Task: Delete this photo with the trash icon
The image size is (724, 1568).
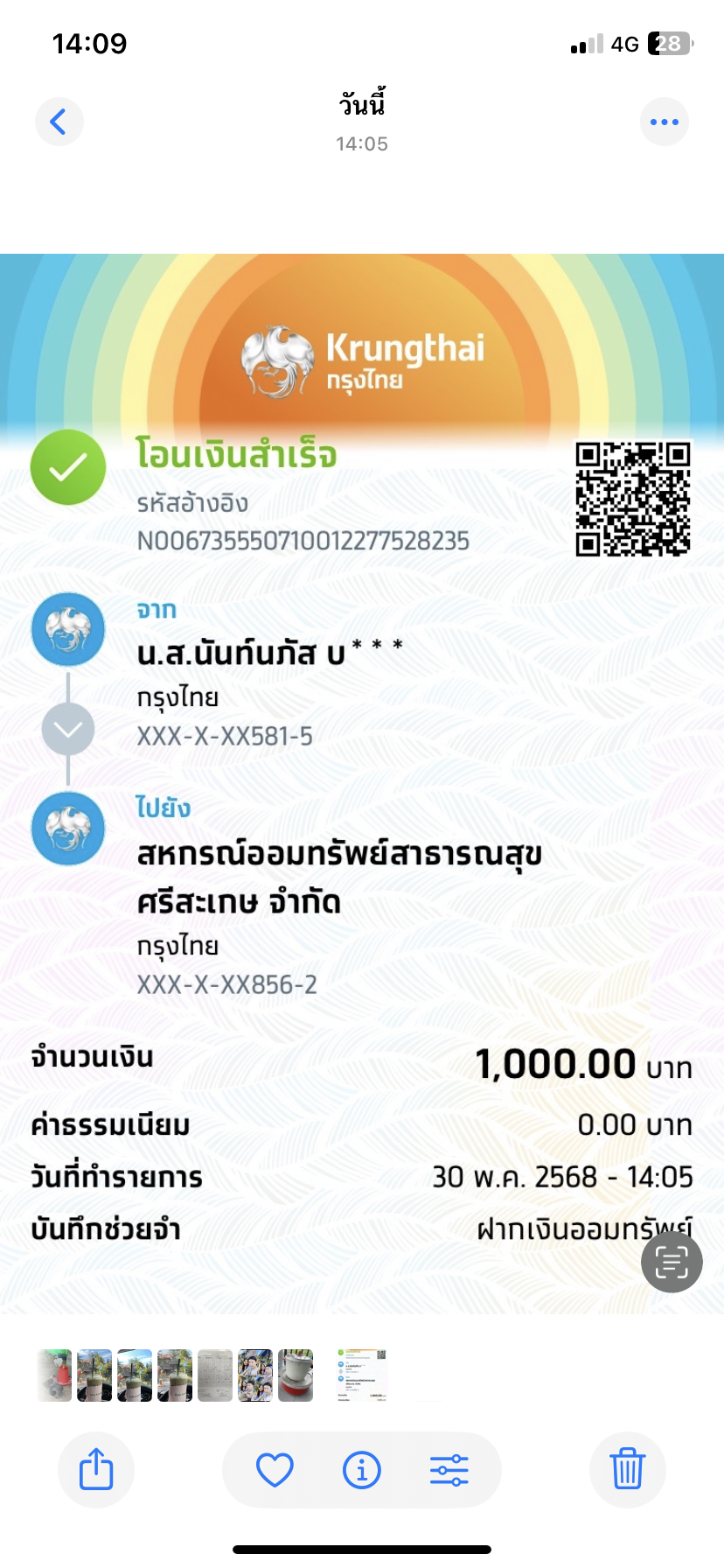Action: click(627, 1469)
